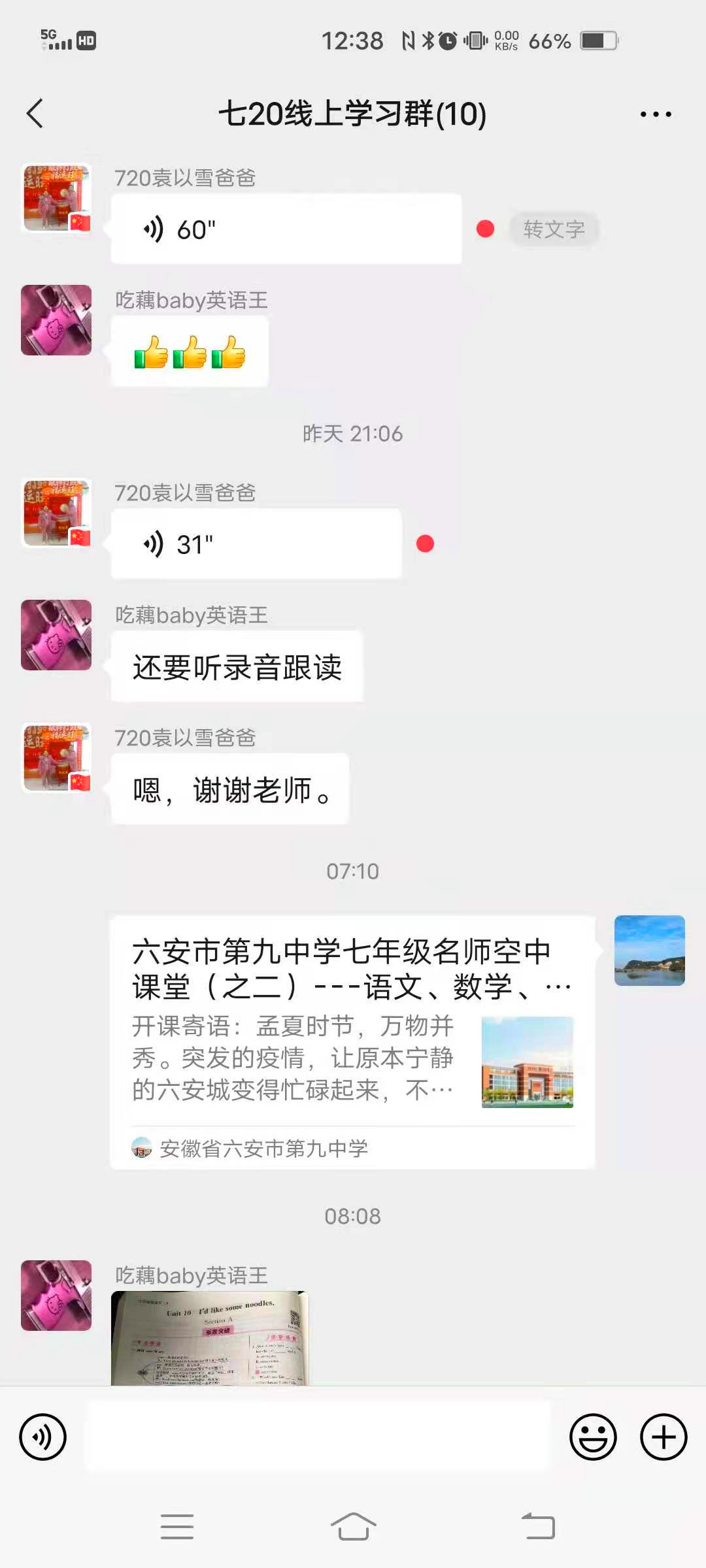Play the 31-second voice message
The image size is (706, 1568).
pos(256,544)
